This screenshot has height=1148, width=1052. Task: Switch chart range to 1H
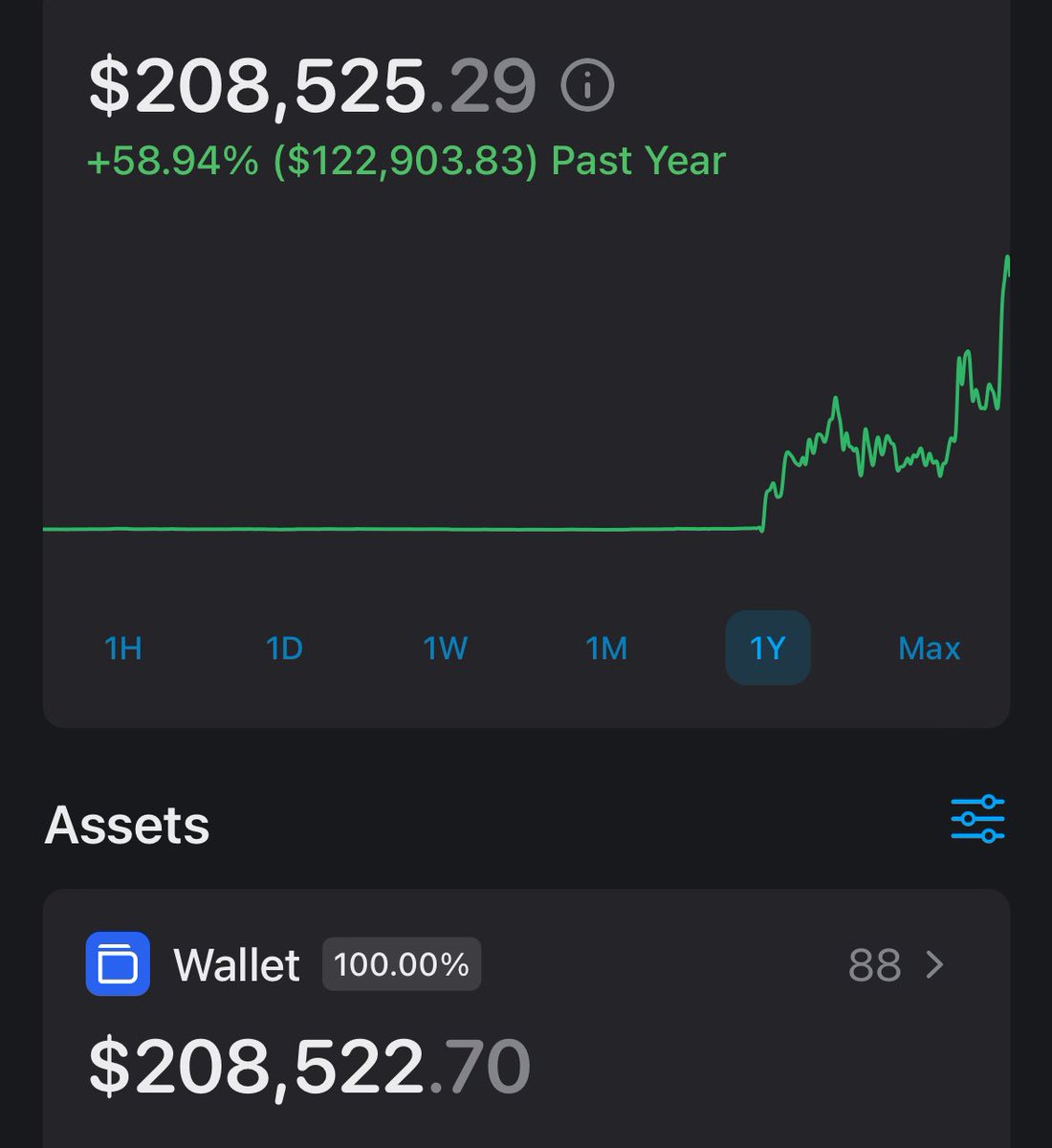click(x=123, y=649)
